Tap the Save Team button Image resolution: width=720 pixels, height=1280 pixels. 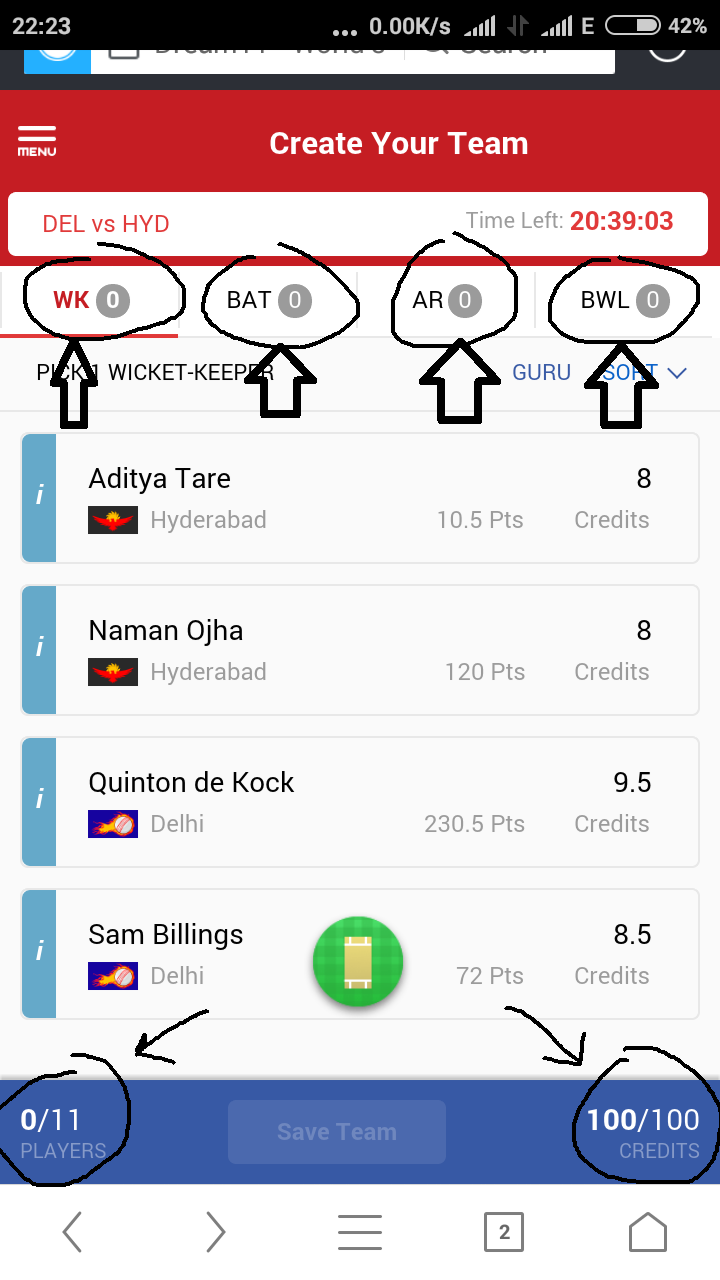(x=337, y=1132)
